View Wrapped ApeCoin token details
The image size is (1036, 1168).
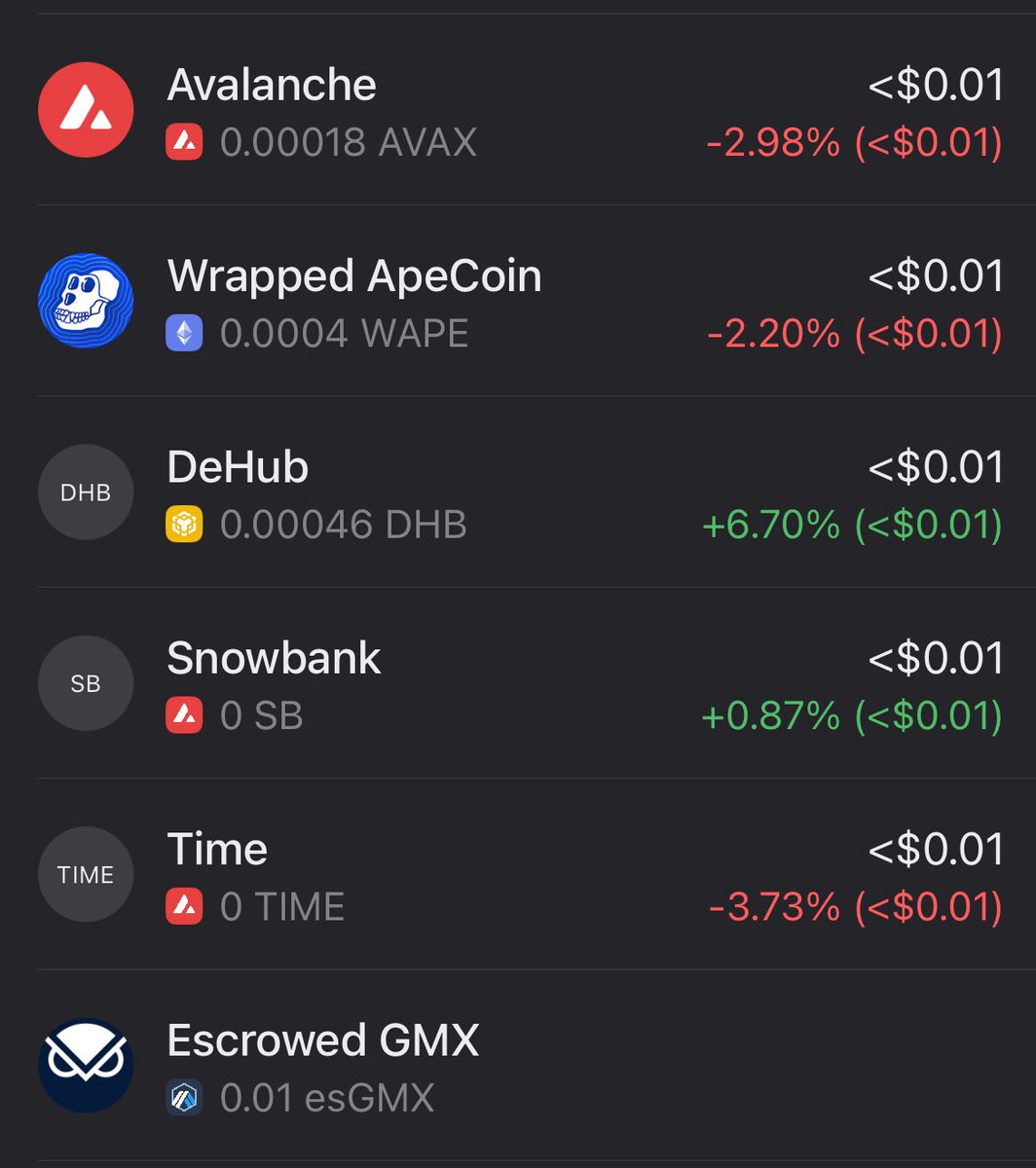(518, 302)
